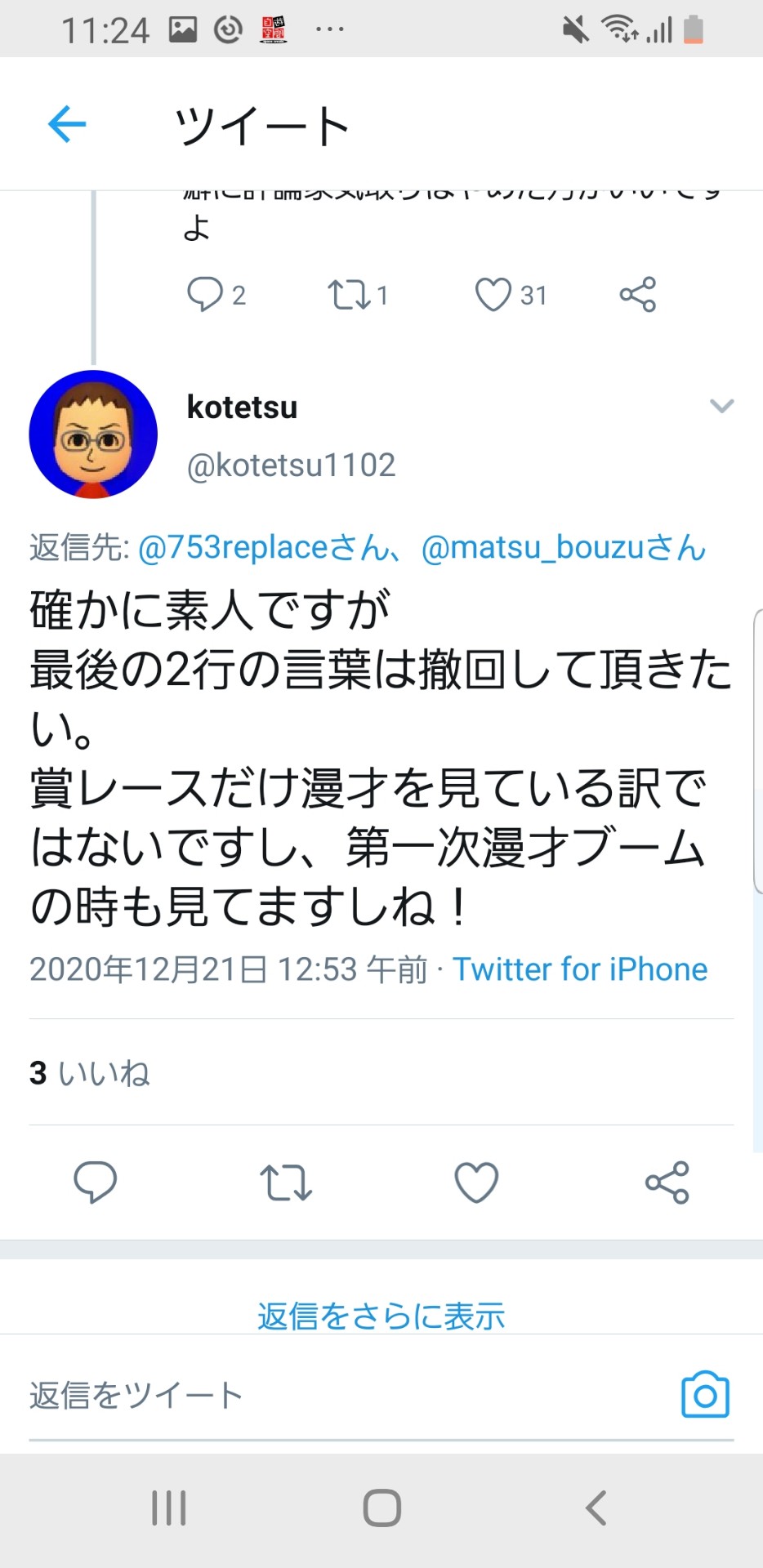
Task: Expand the tweet options chevron for kotetsu
Action: [x=721, y=406]
